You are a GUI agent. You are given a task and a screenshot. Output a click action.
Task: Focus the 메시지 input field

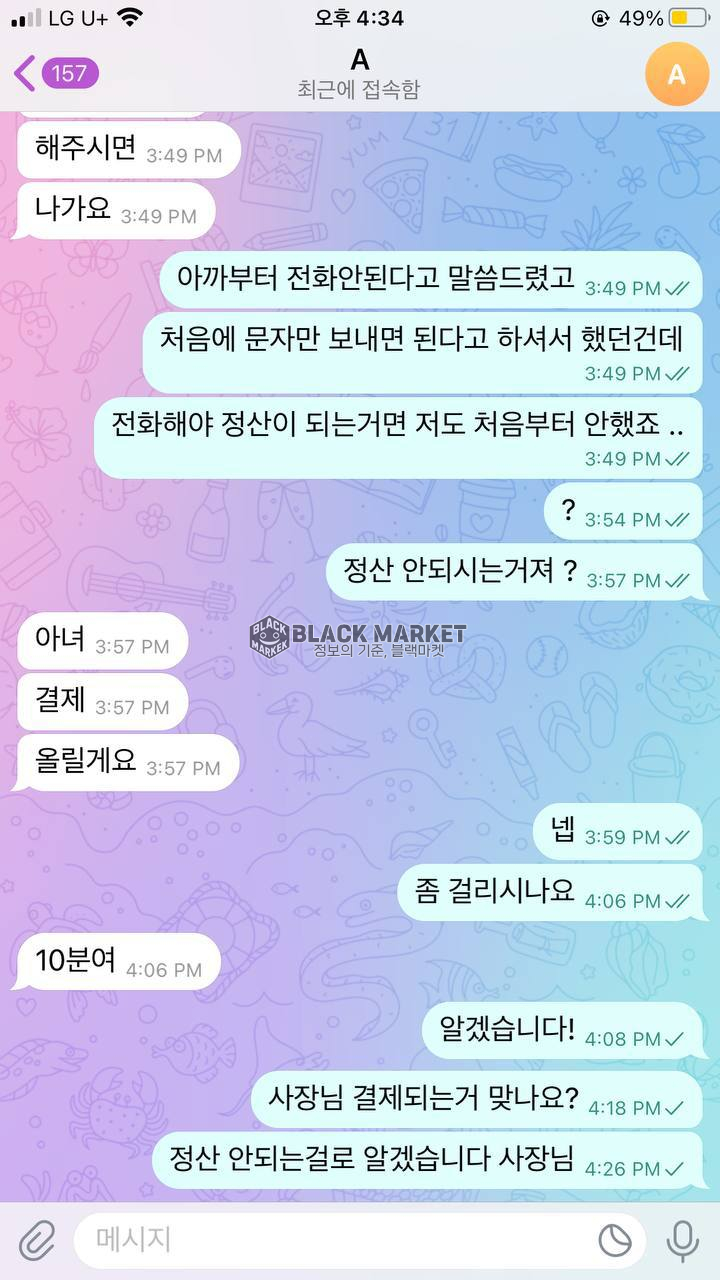[x=330, y=1241]
